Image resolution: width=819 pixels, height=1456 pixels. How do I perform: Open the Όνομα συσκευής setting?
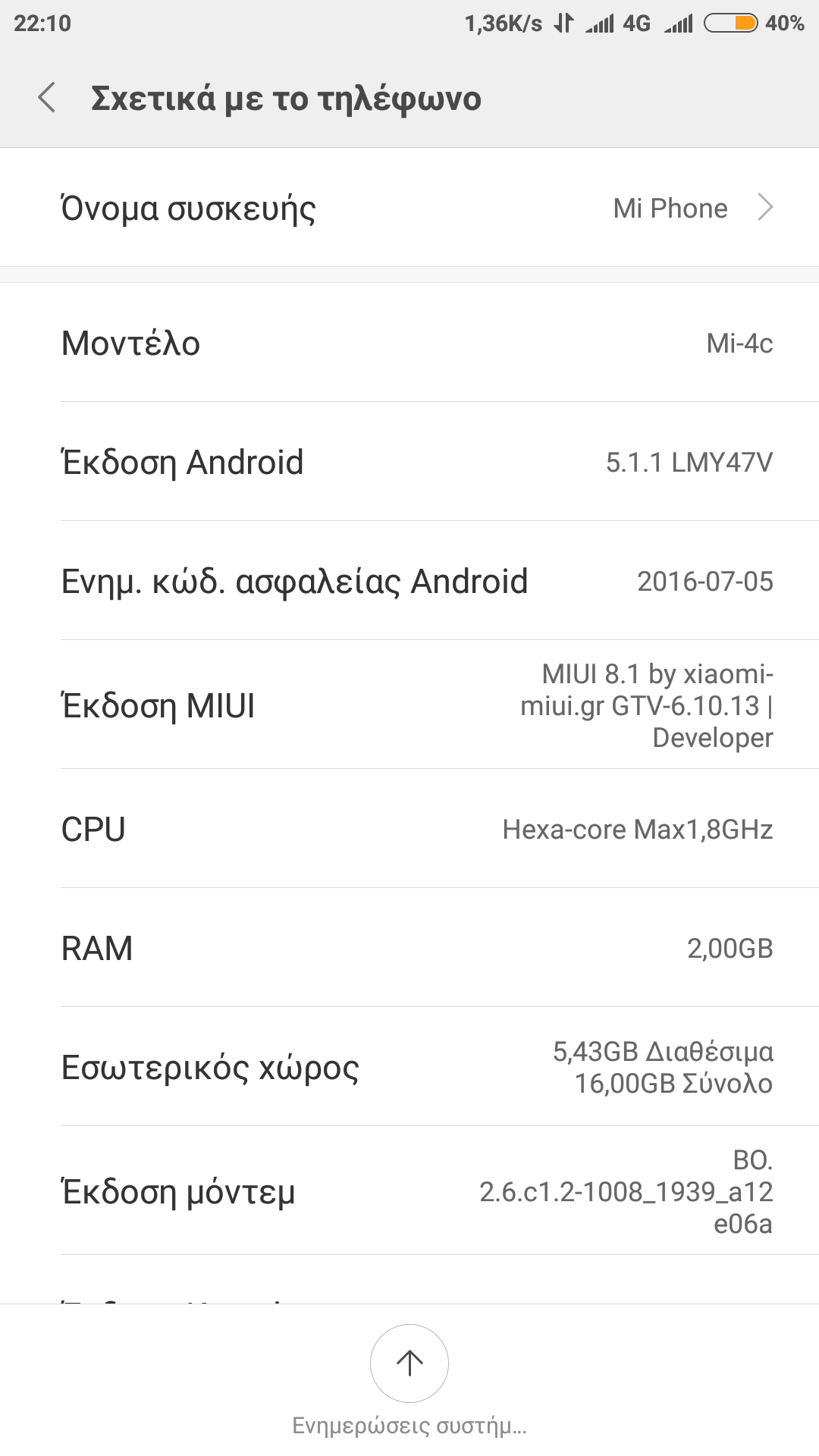(409, 208)
